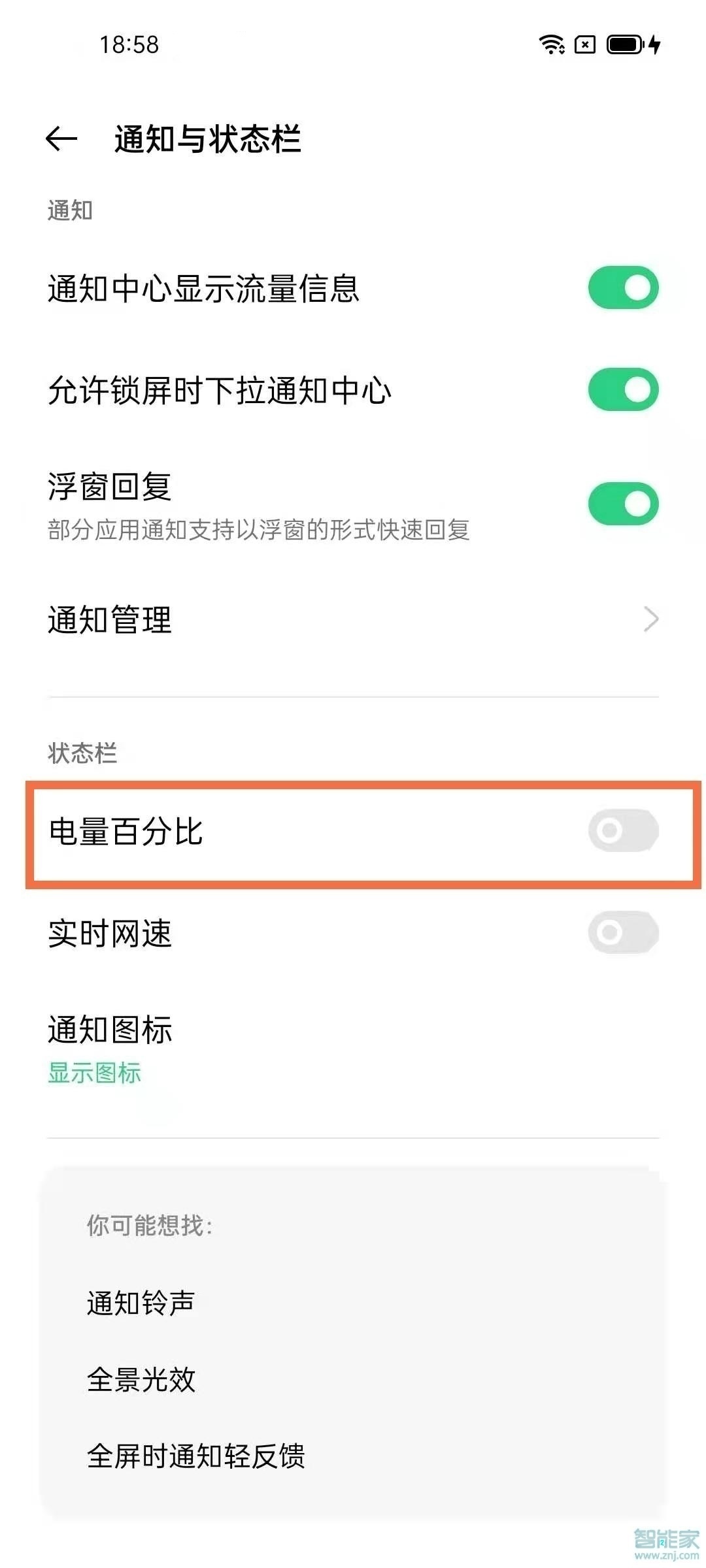The height and width of the screenshot is (1568, 706).
Task: Click the battery icon in the status bar
Action: tap(625, 46)
